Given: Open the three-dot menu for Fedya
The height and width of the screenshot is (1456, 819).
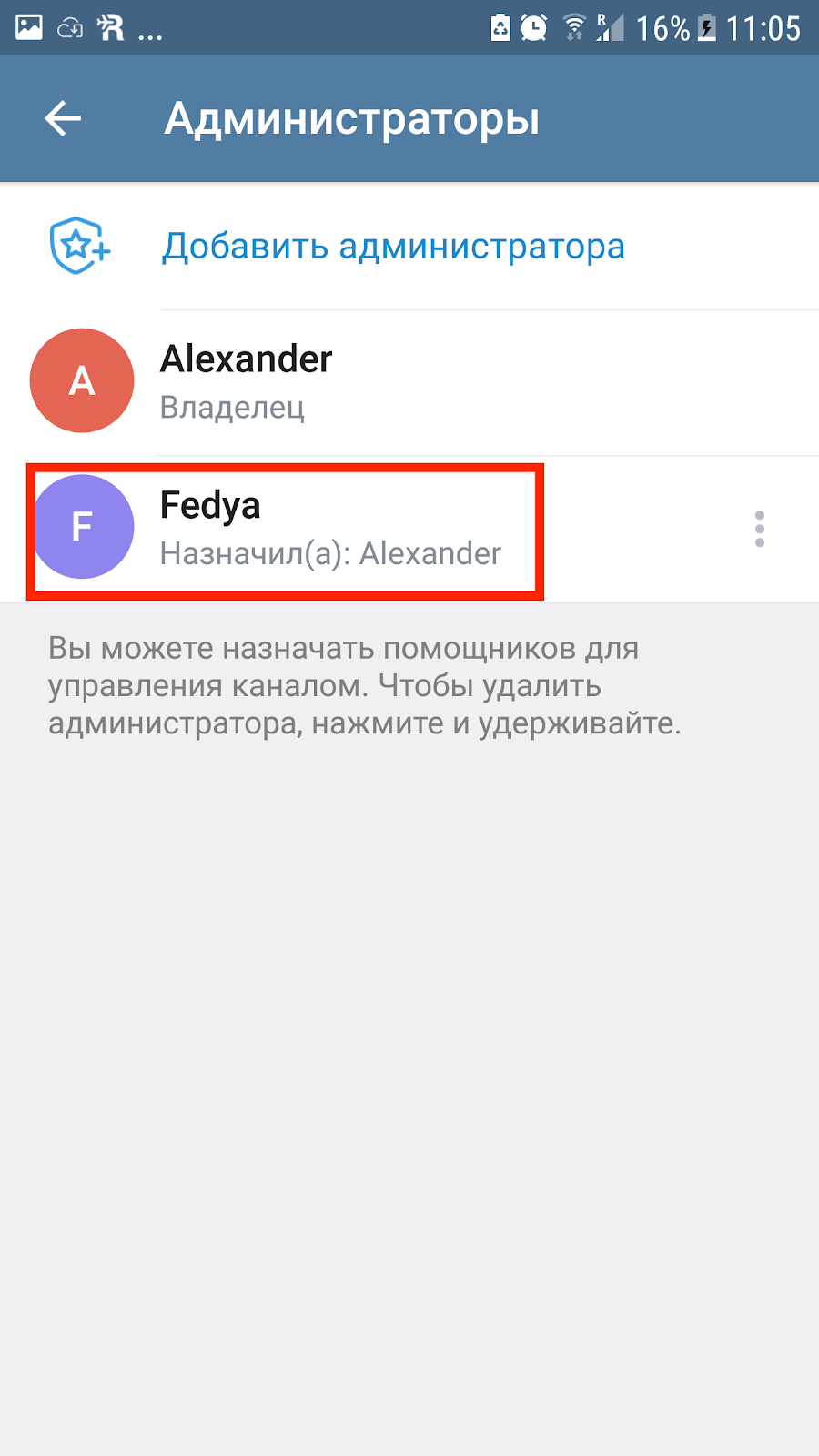Looking at the screenshot, I should click(x=759, y=529).
